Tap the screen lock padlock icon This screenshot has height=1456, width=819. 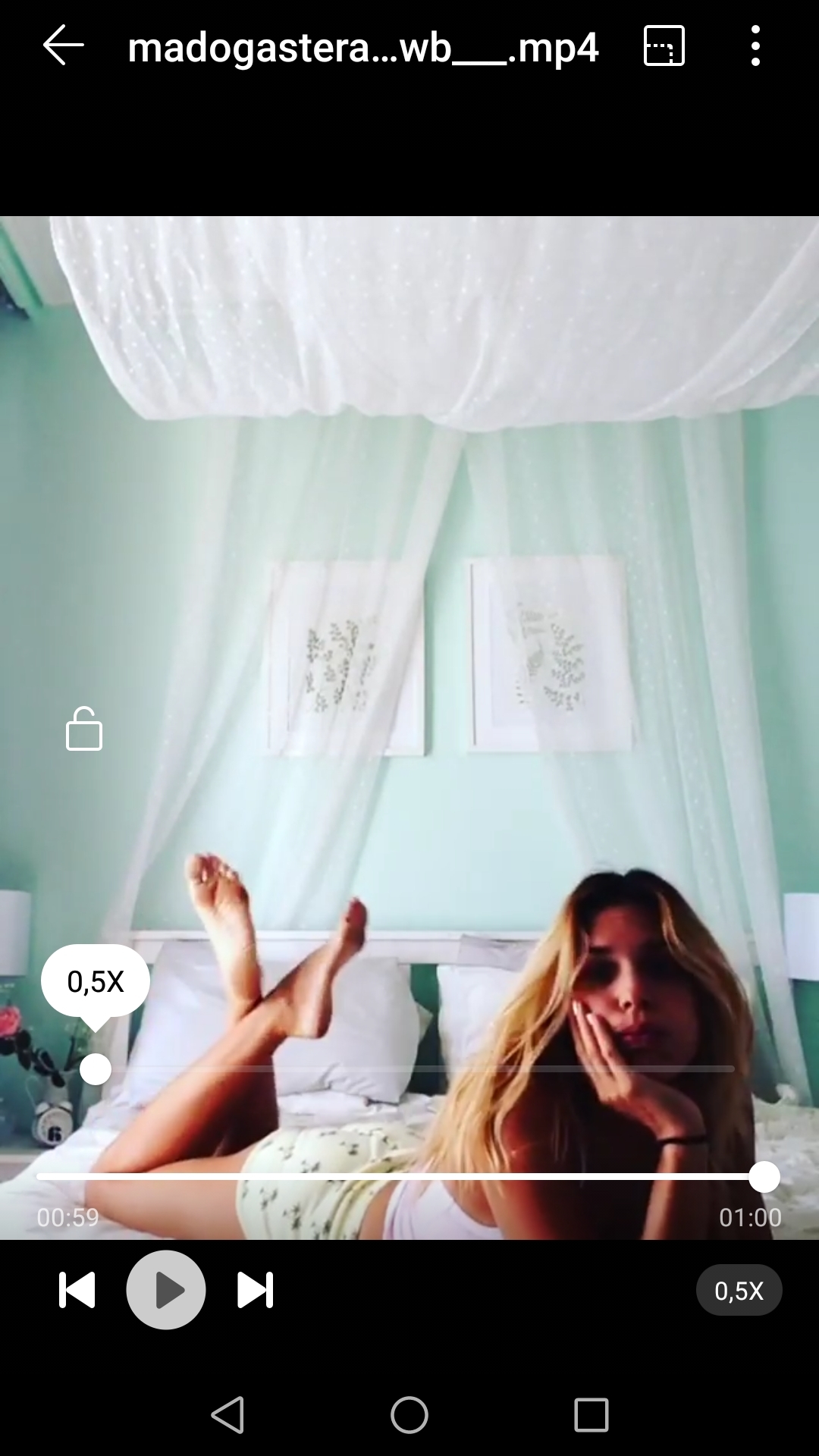coord(84,729)
